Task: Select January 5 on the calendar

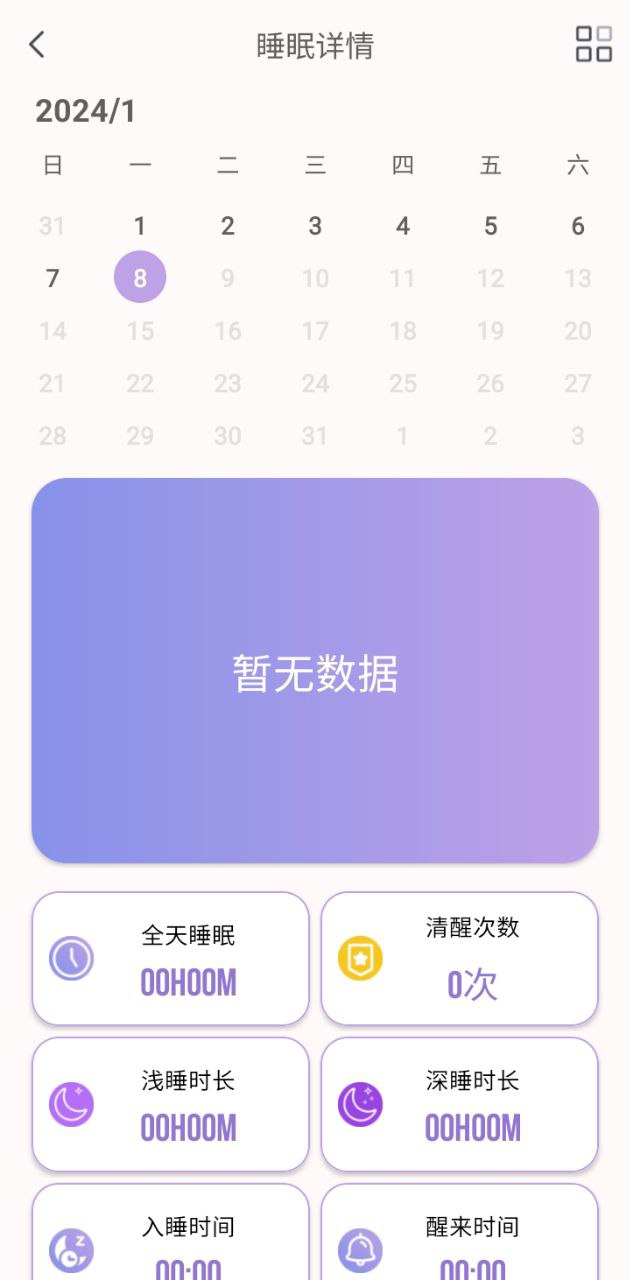Action: click(x=490, y=226)
